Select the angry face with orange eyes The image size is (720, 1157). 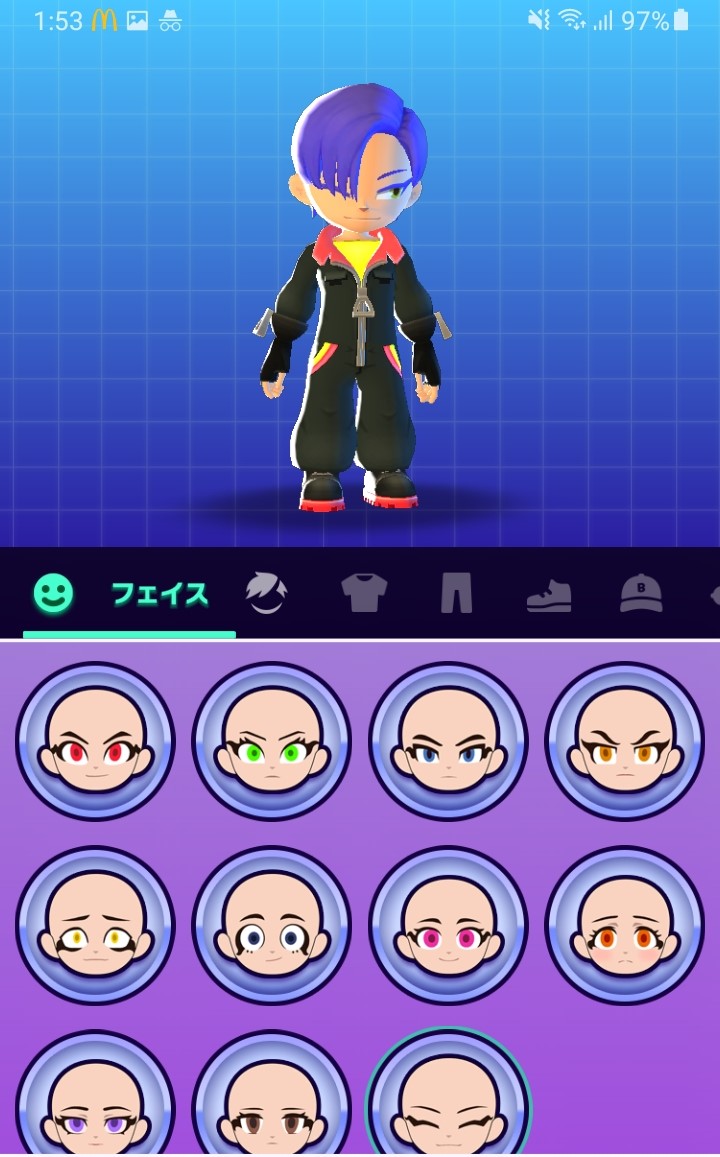pos(624,741)
